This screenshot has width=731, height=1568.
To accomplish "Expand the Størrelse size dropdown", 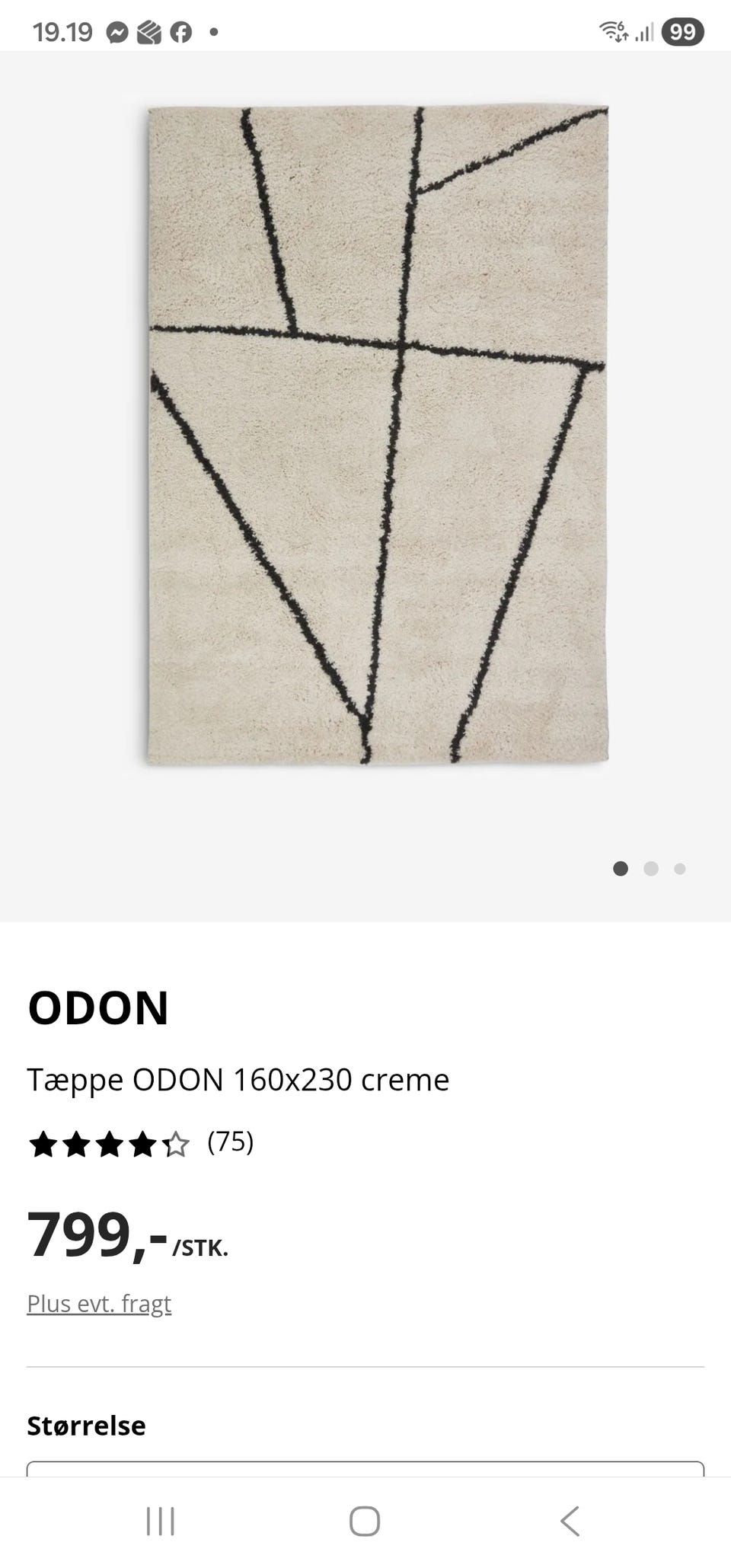I will click(365, 1469).
